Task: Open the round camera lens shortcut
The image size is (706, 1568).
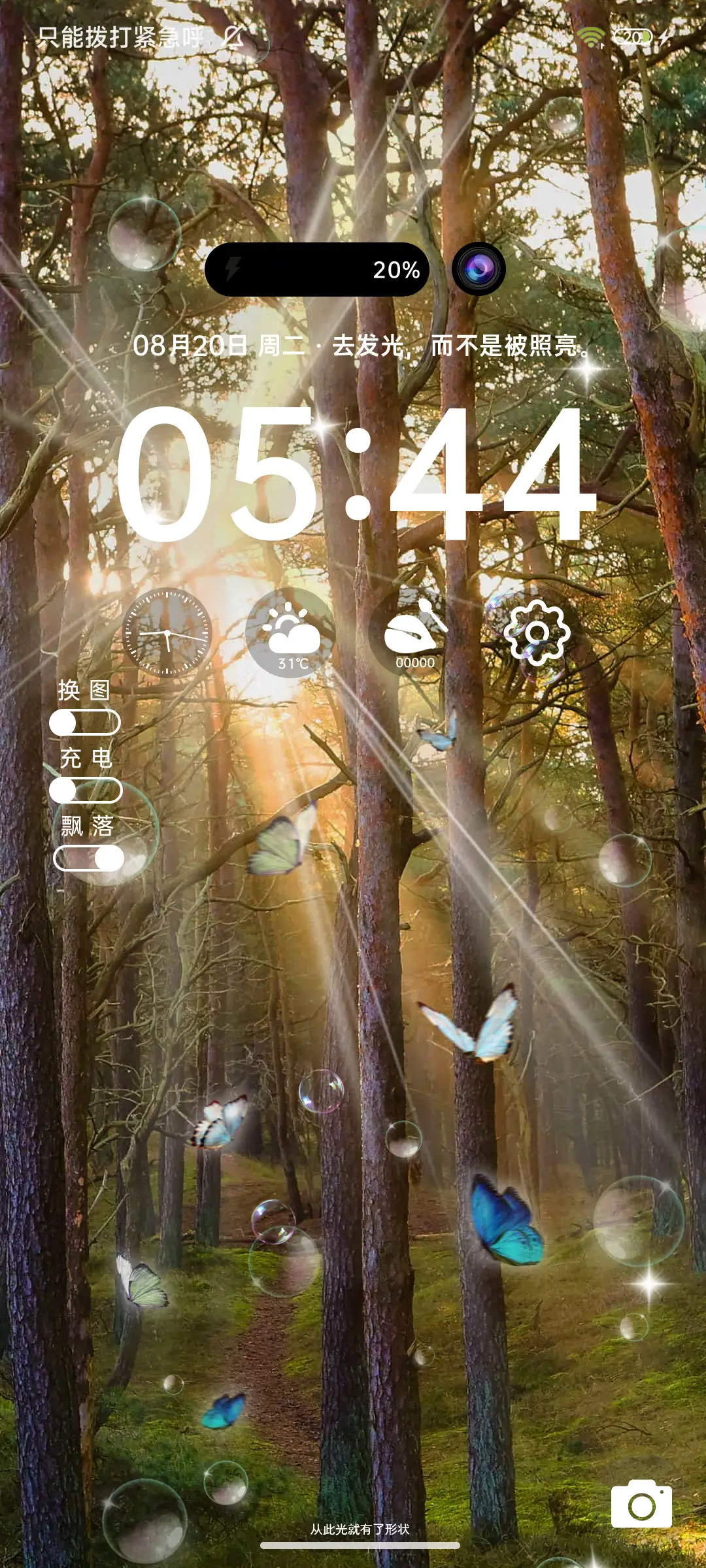Action: (479, 269)
